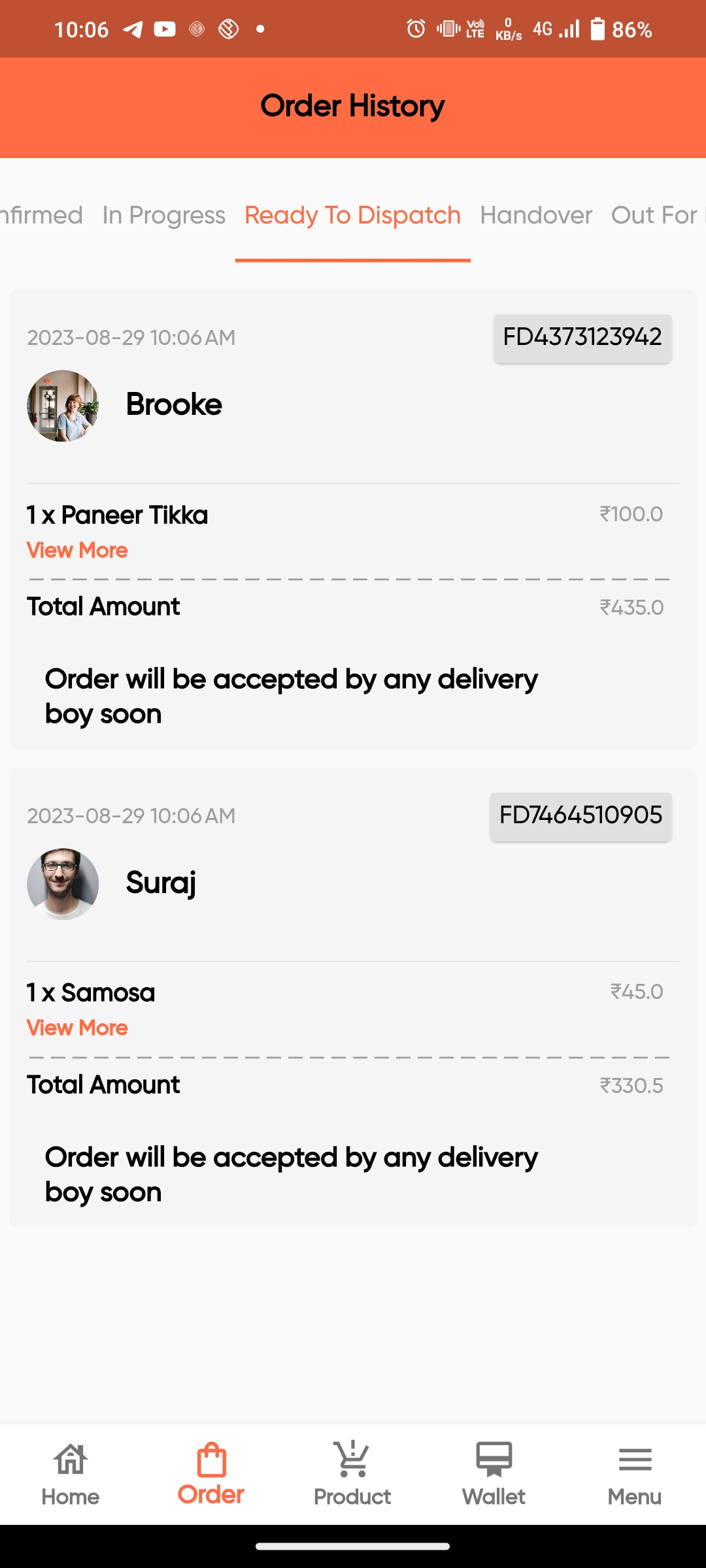The width and height of the screenshot is (706, 1568).
Task: Open the Menu tab
Action: tap(634, 1475)
